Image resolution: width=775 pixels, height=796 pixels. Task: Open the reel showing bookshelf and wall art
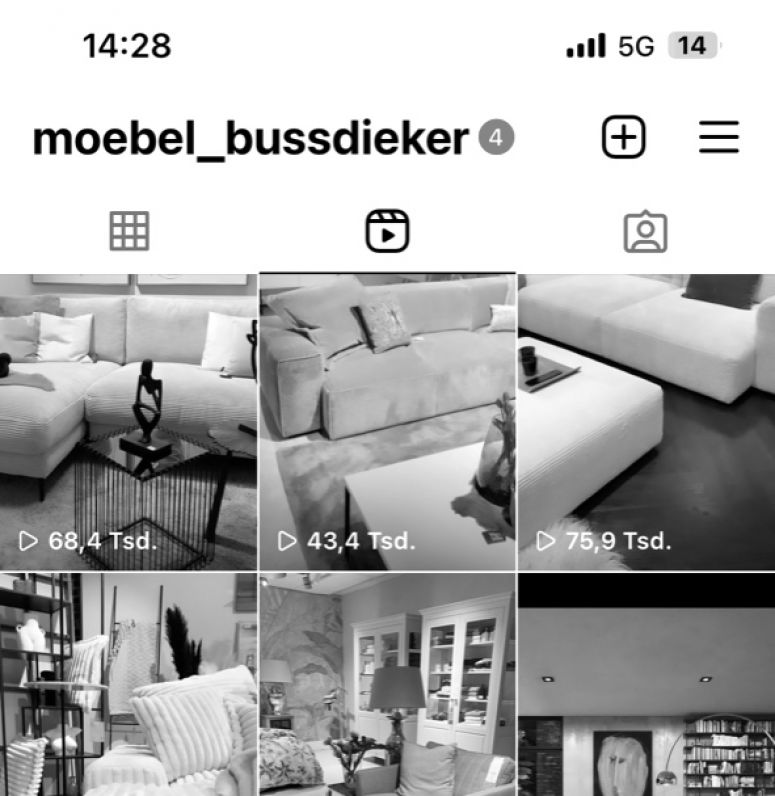[646, 684]
